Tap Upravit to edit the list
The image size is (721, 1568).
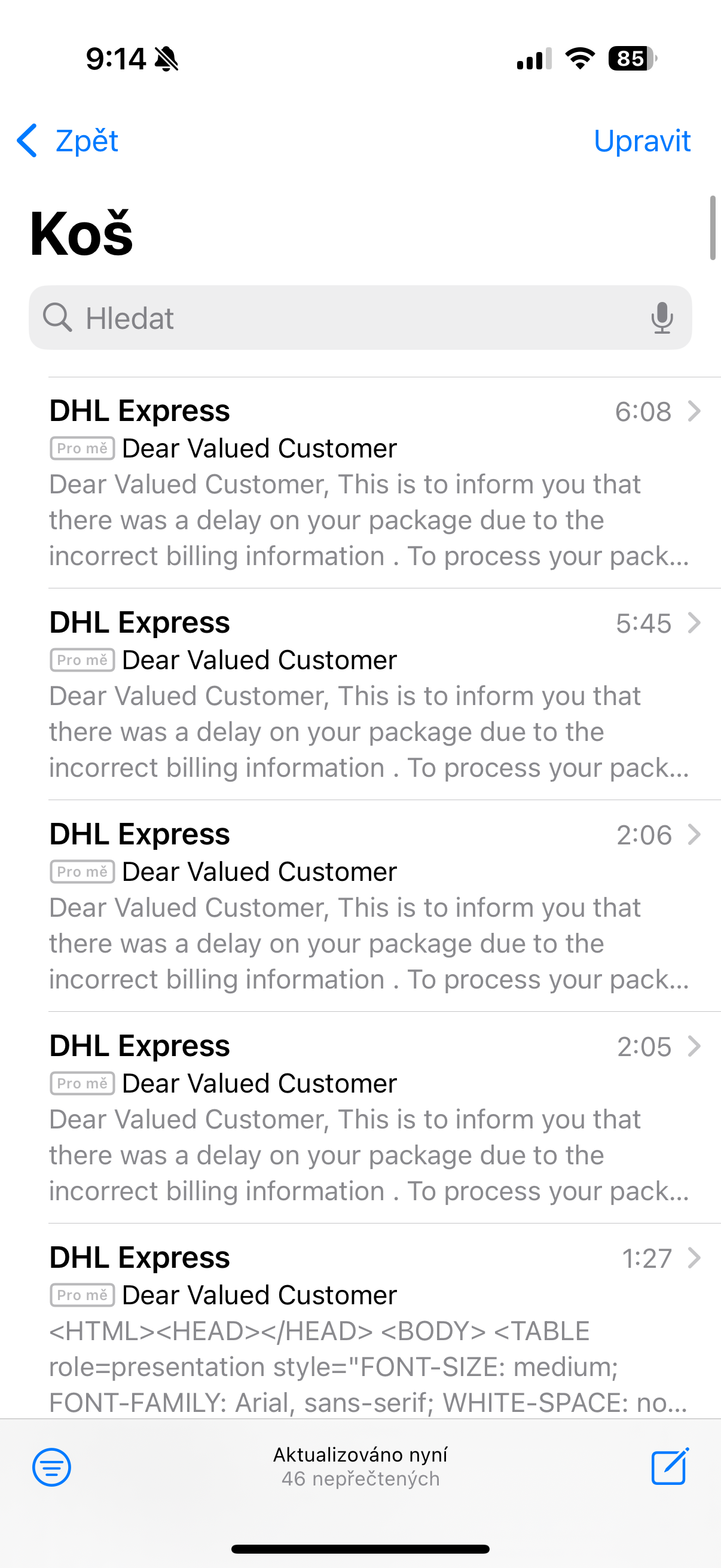641,141
